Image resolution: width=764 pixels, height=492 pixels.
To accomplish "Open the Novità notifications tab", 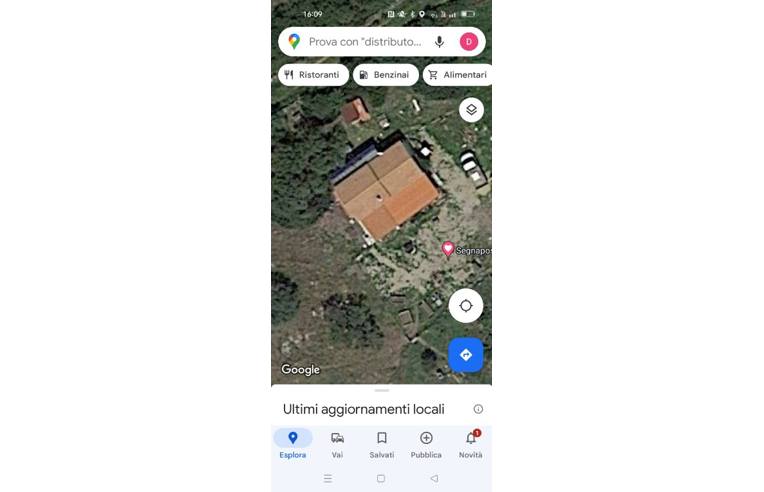I will click(470, 444).
